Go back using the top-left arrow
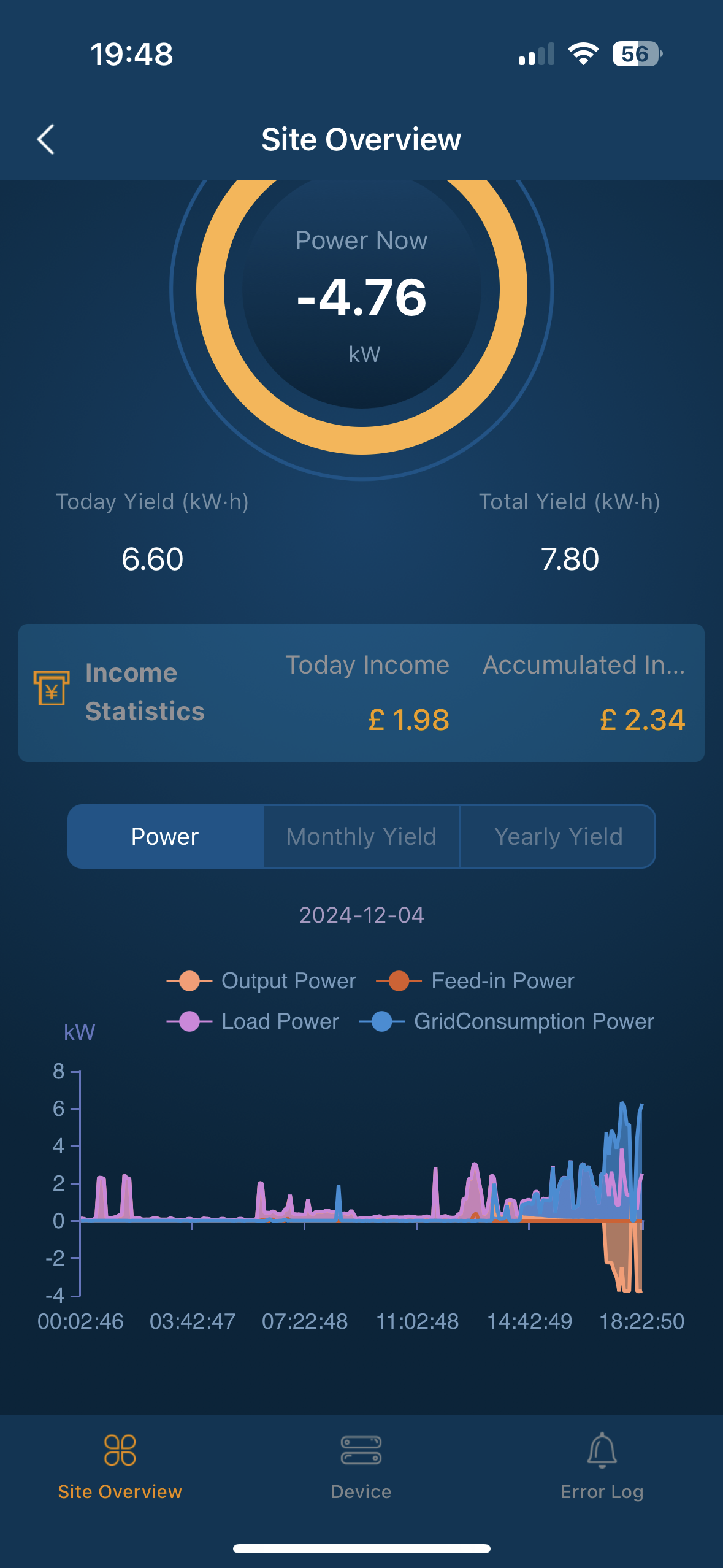 tap(46, 140)
